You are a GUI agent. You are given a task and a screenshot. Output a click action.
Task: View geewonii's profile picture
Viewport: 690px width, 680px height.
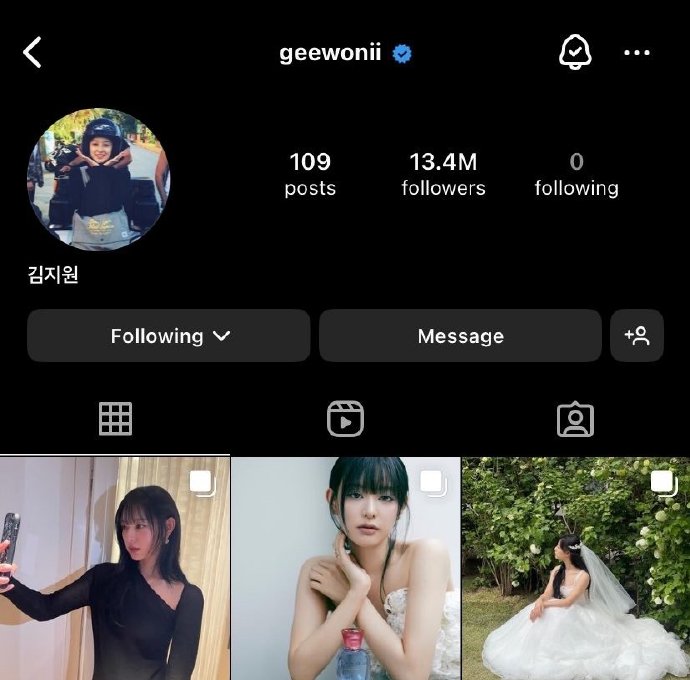point(98,179)
